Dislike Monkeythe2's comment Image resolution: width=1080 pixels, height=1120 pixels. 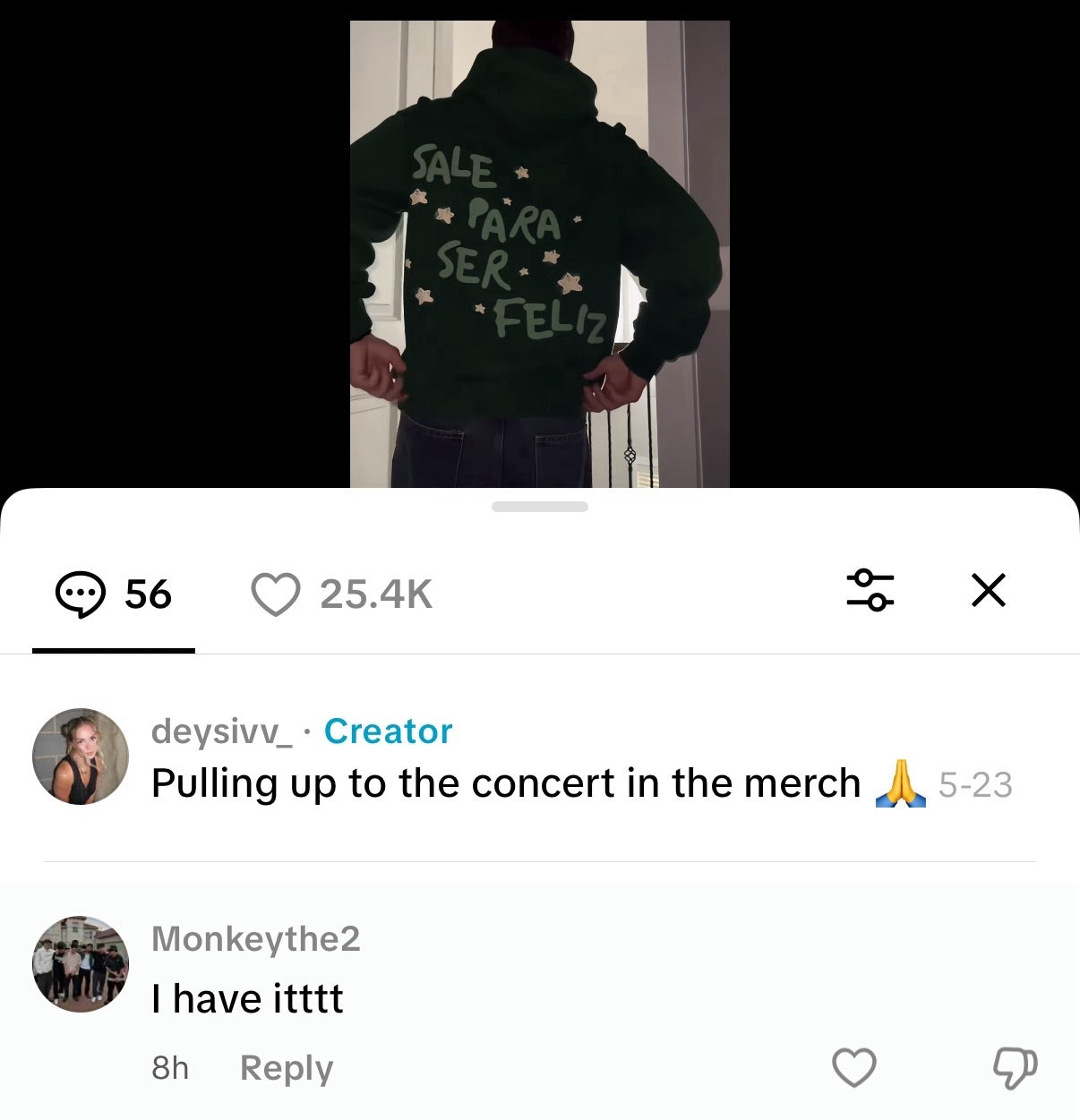click(x=1015, y=1067)
